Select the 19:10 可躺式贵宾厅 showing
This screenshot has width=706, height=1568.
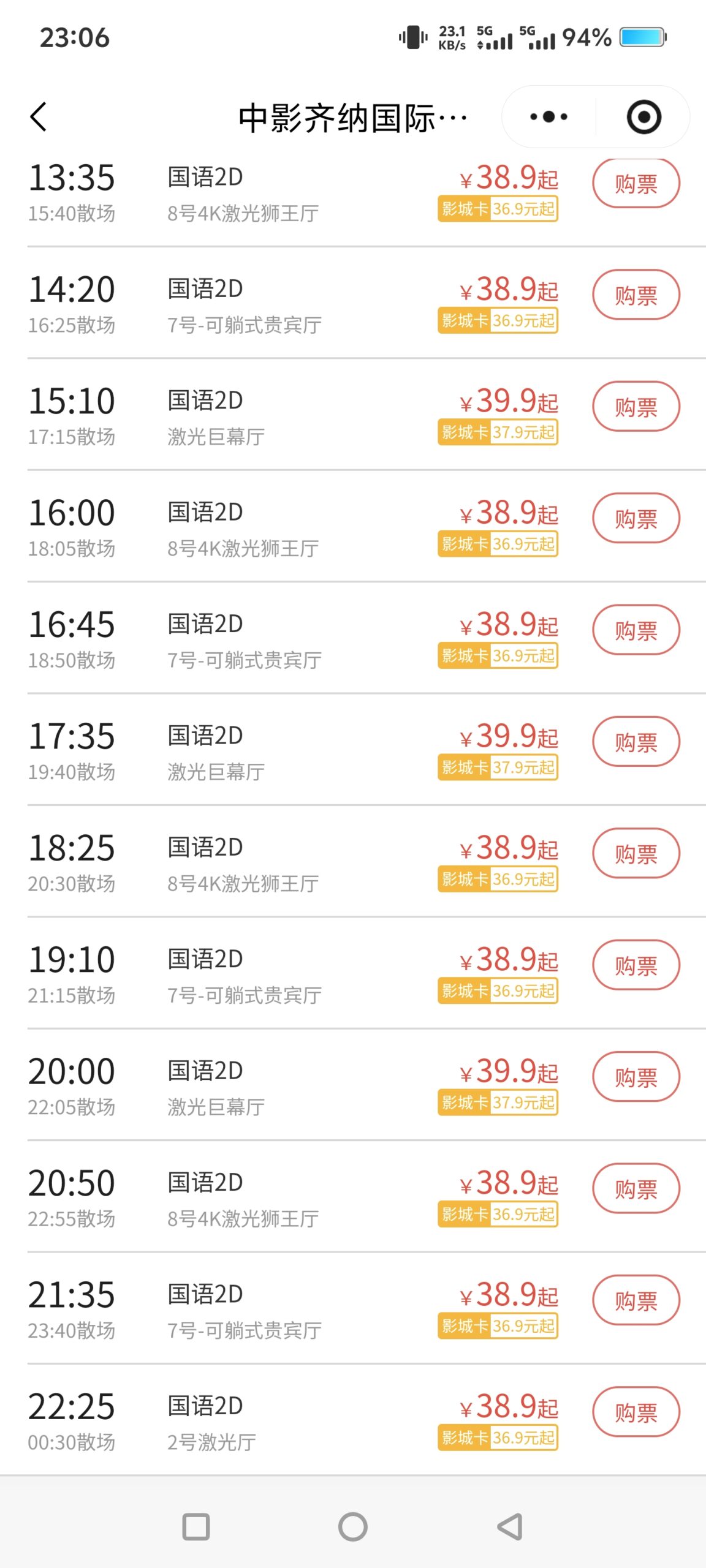coord(245,974)
